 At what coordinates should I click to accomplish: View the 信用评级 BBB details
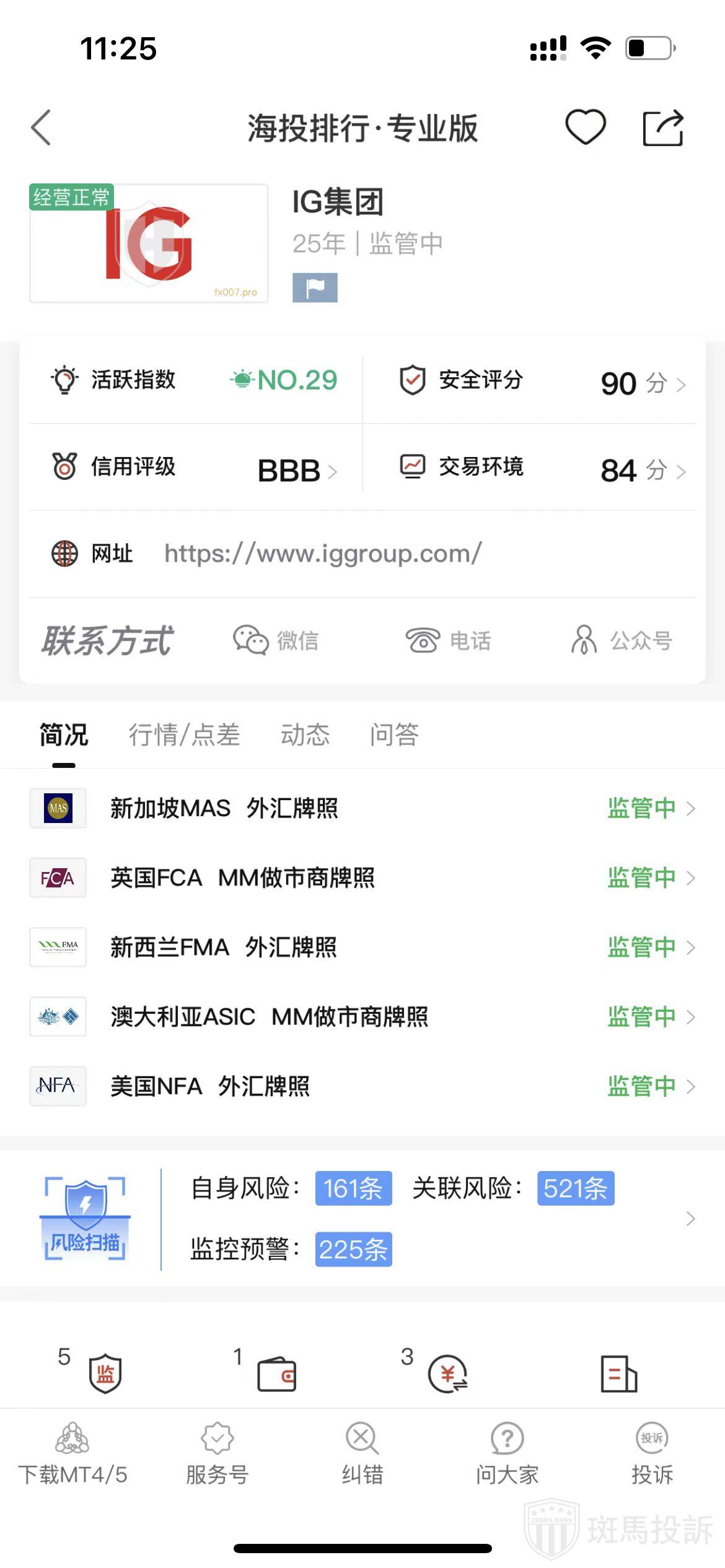(x=195, y=469)
